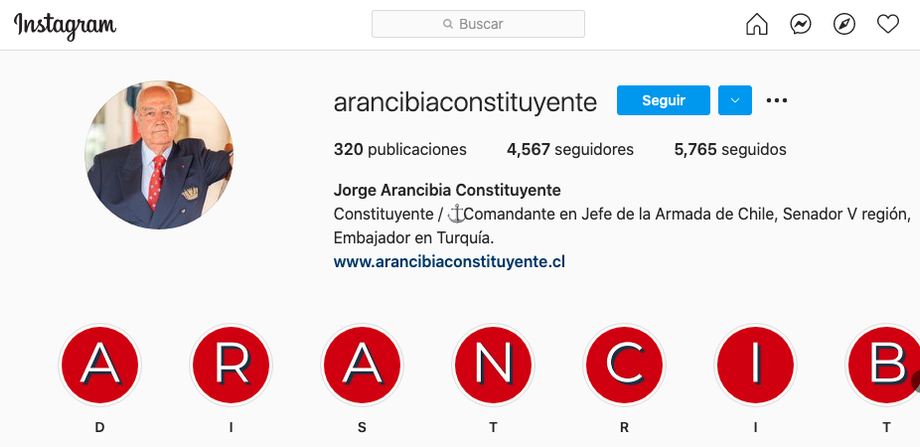Open the C story highlight labeled R
The height and width of the screenshot is (447, 920).
[624, 365]
